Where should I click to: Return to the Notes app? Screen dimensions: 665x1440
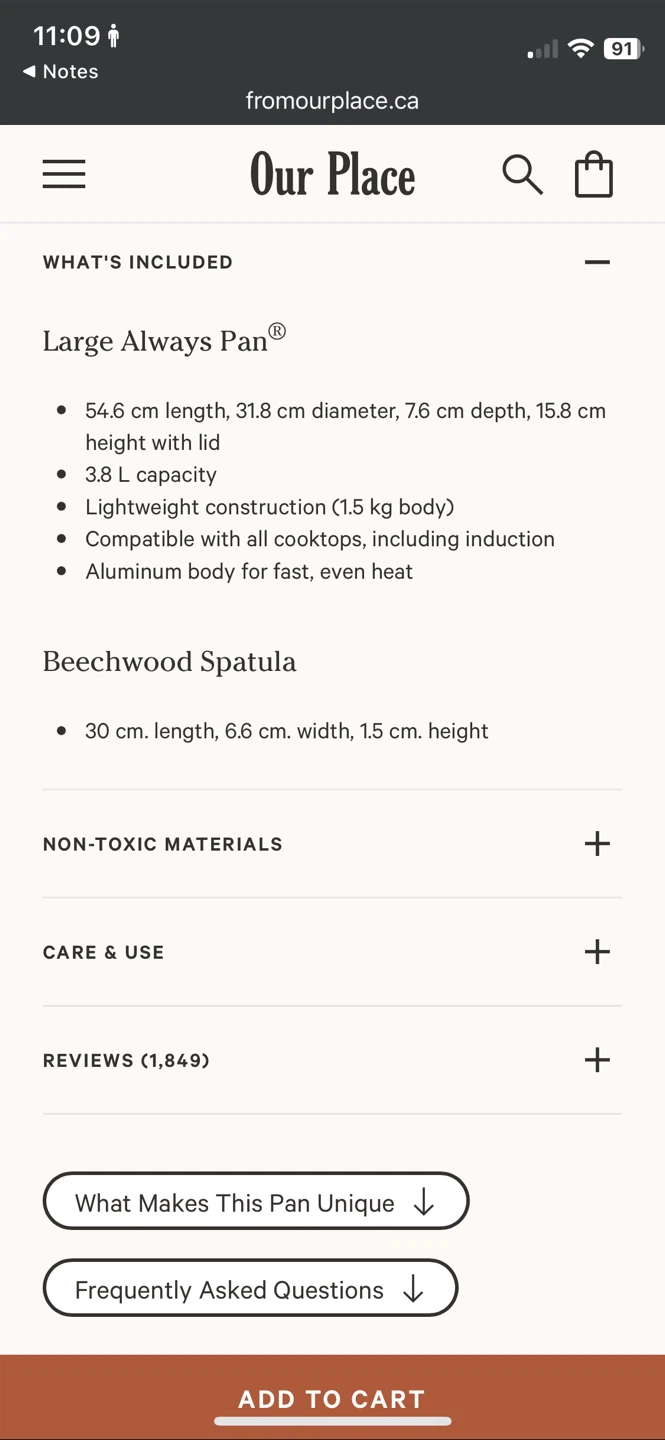(60, 72)
